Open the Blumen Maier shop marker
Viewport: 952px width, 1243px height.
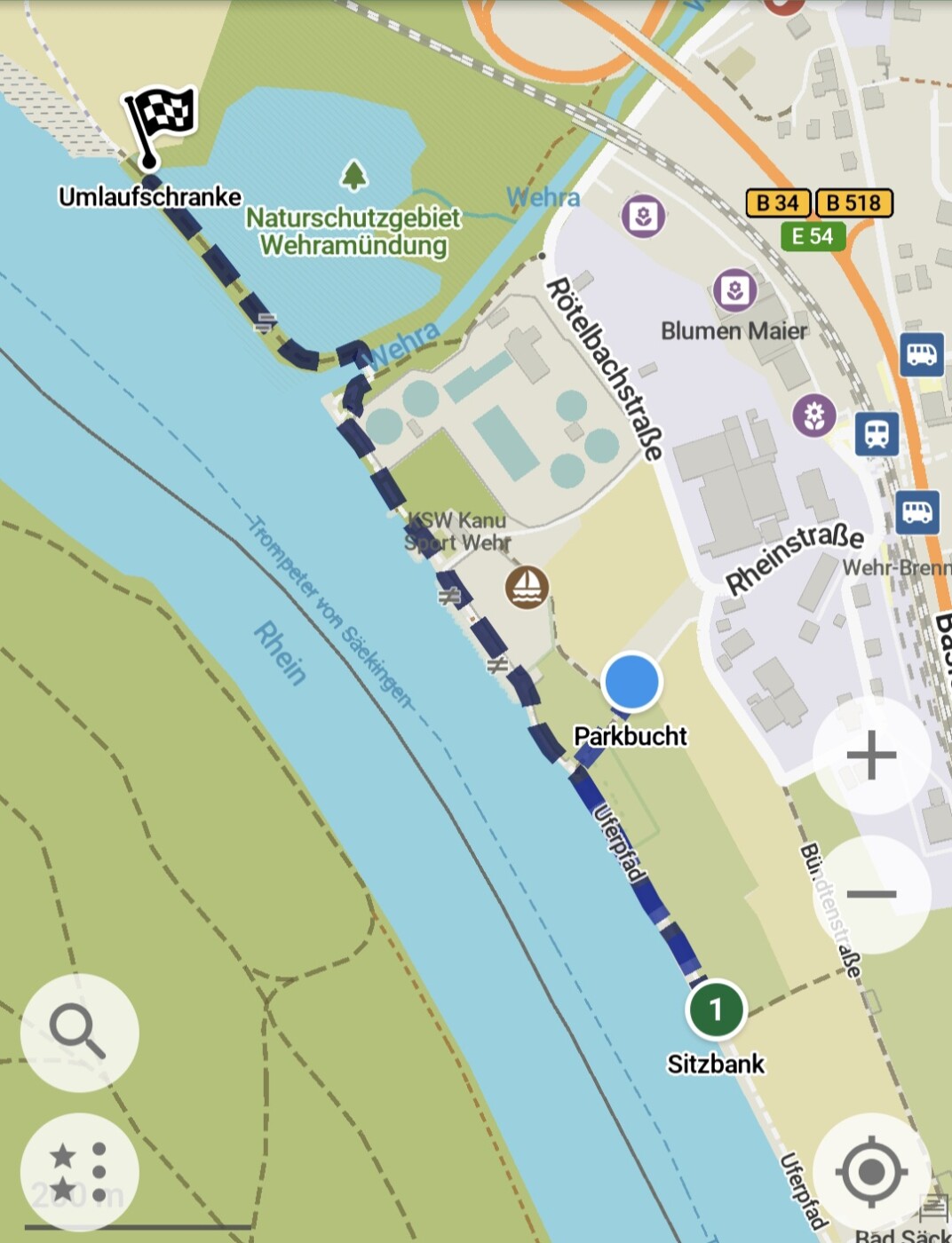click(x=734, y=289)
